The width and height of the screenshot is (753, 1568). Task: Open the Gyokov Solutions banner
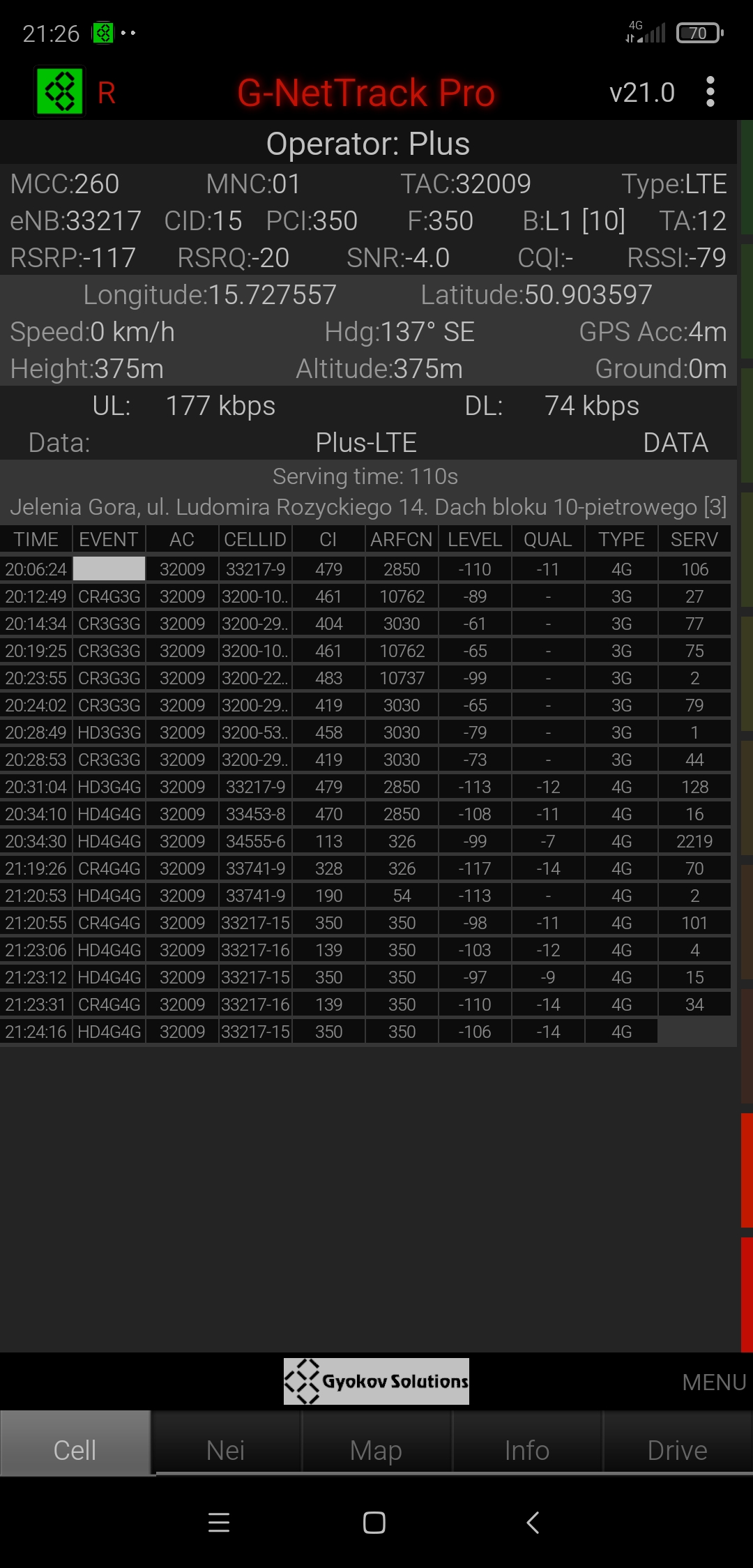(376, 1381)
